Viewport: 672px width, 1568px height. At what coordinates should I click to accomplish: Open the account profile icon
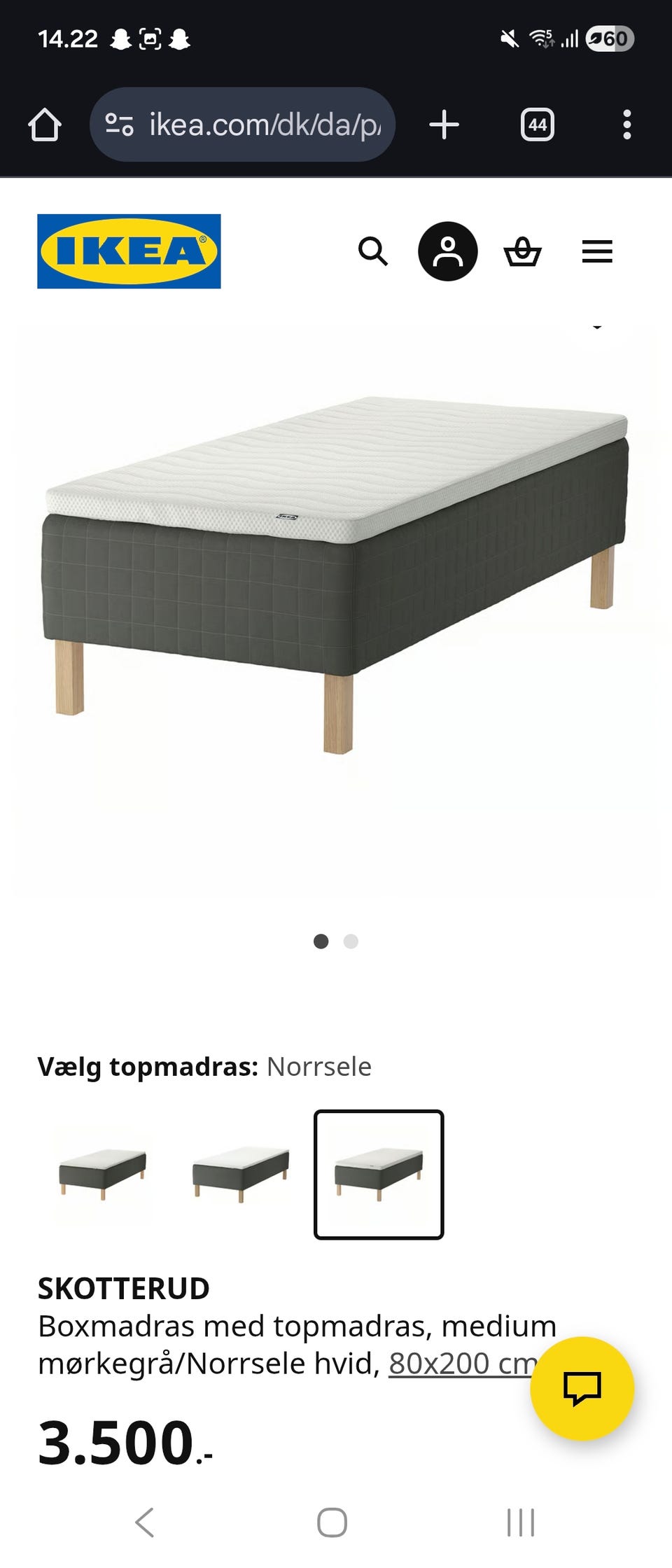447,251
